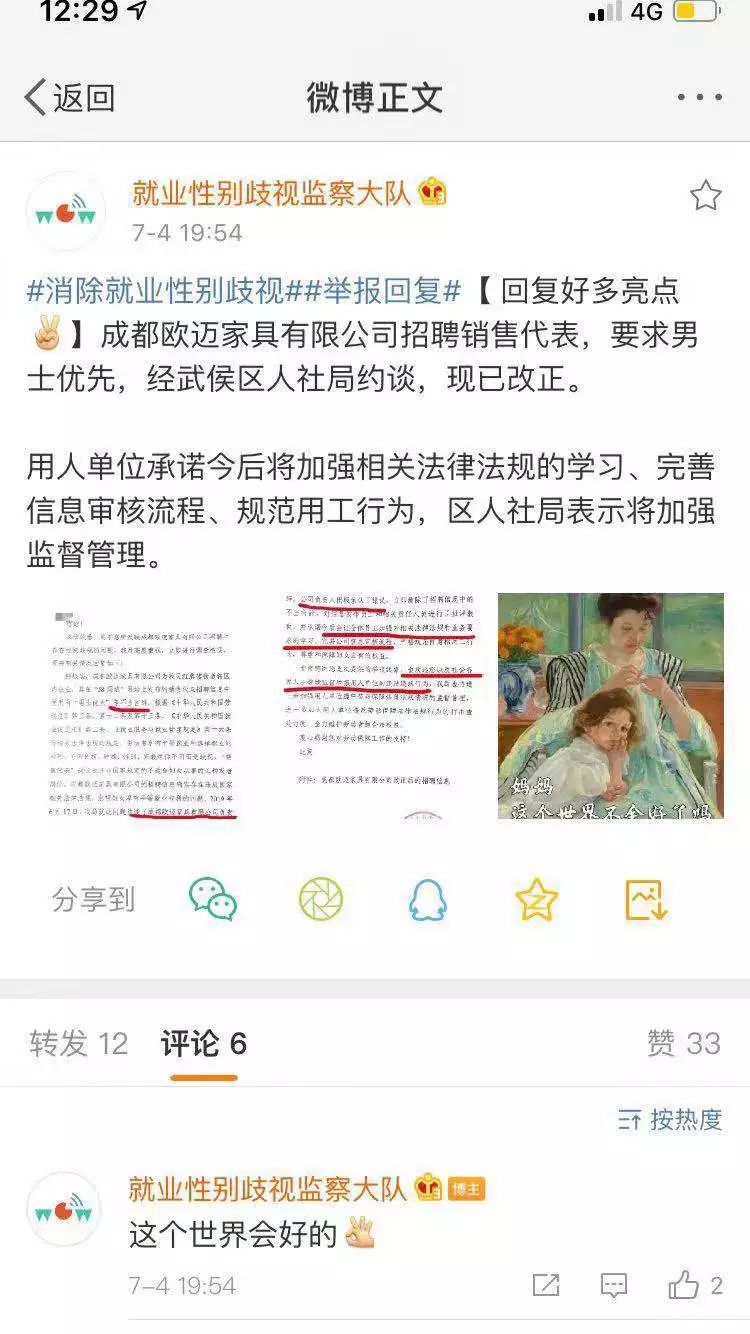The width and height of the screenshot is (750, 1334).
Task: Save the post as an image
Action: pos(645,899)
